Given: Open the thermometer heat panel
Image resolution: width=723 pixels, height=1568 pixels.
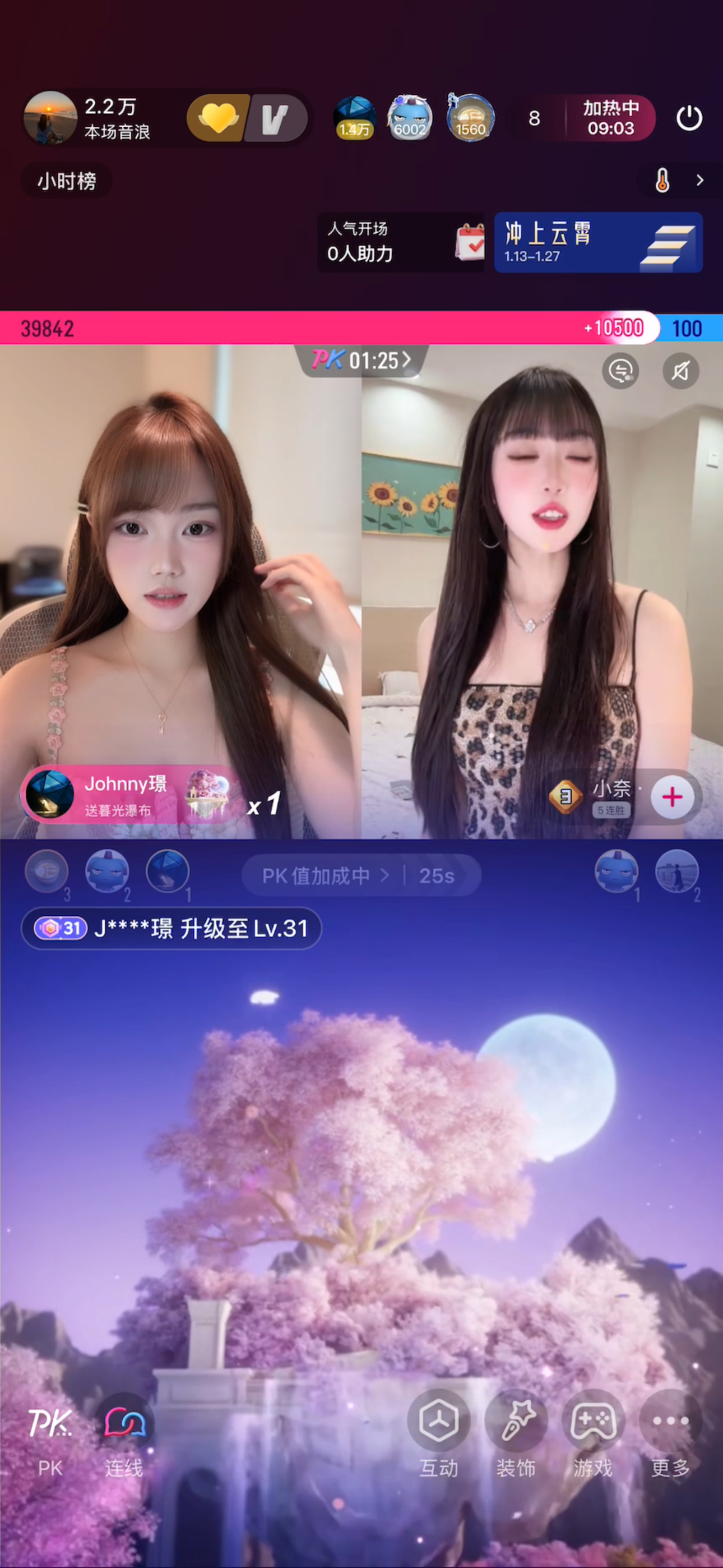Looking at the screenshot, I should tap(662, 181).
